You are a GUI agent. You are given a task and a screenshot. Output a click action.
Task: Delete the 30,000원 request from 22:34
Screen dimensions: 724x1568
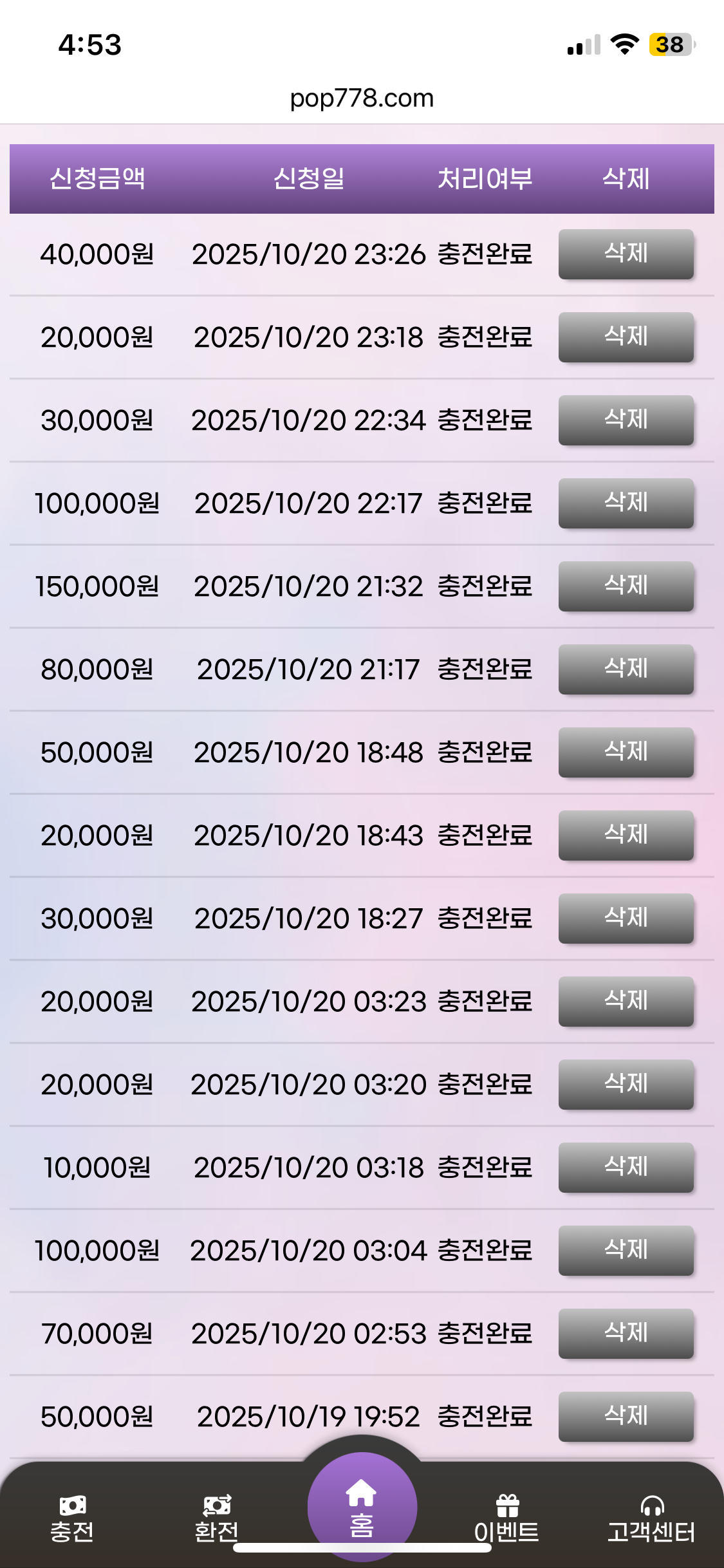point(626,420)
